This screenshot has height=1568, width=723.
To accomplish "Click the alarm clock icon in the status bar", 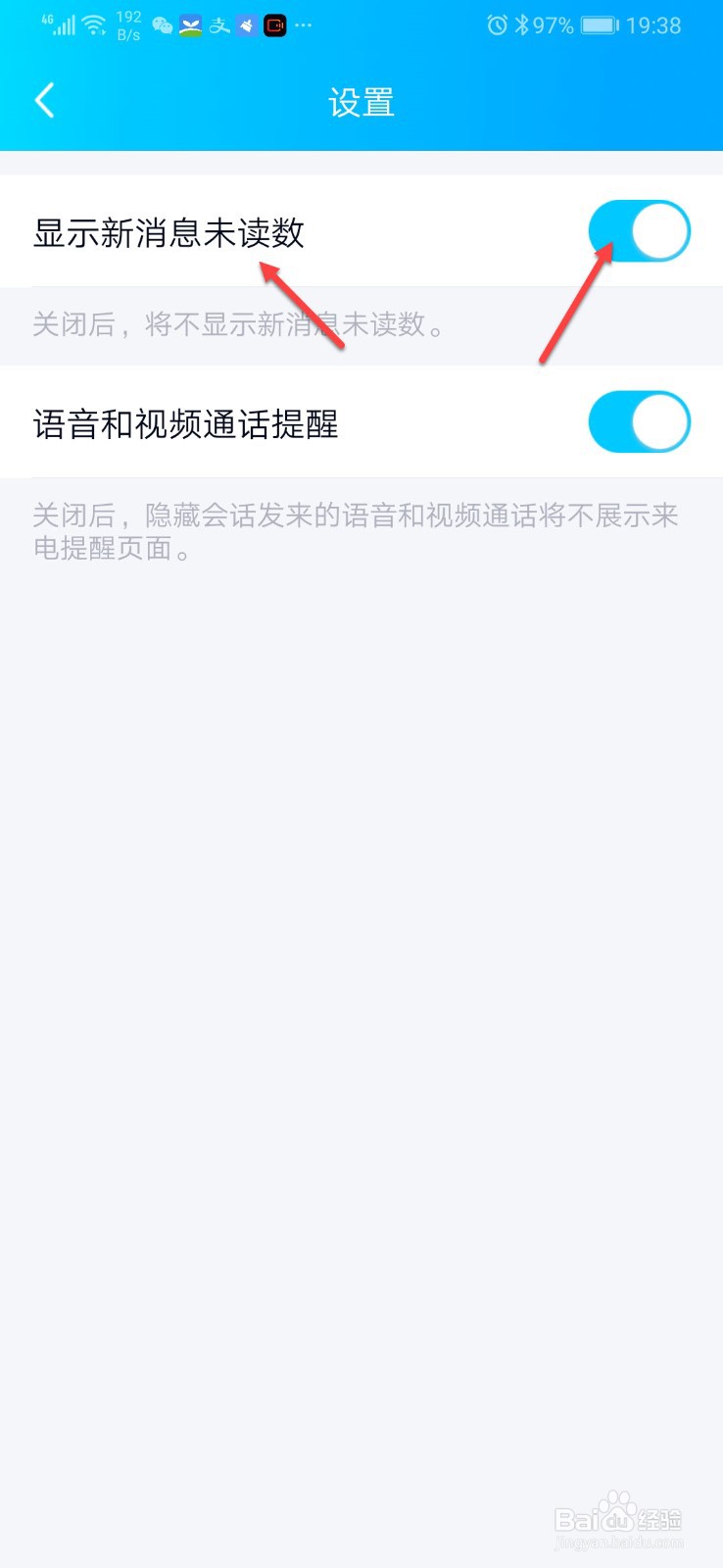I will coord(496,25).
